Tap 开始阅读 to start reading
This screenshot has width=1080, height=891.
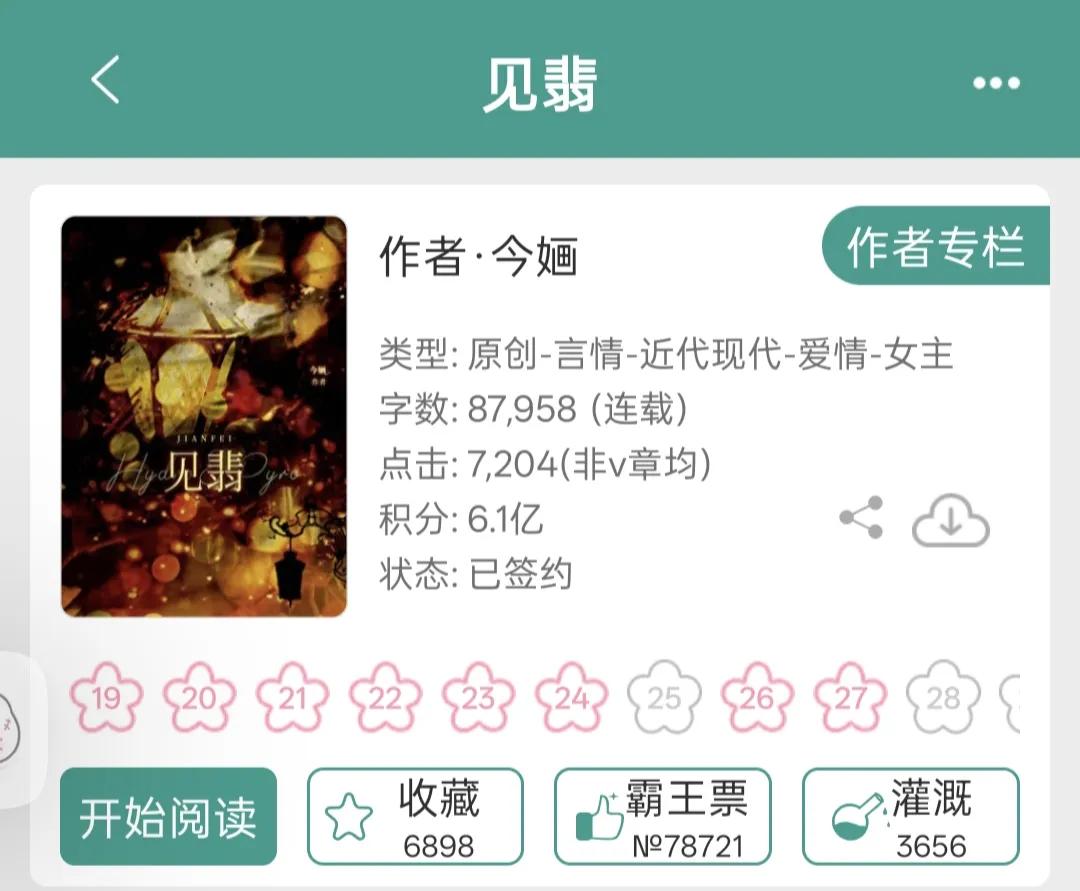click(168, 817)
